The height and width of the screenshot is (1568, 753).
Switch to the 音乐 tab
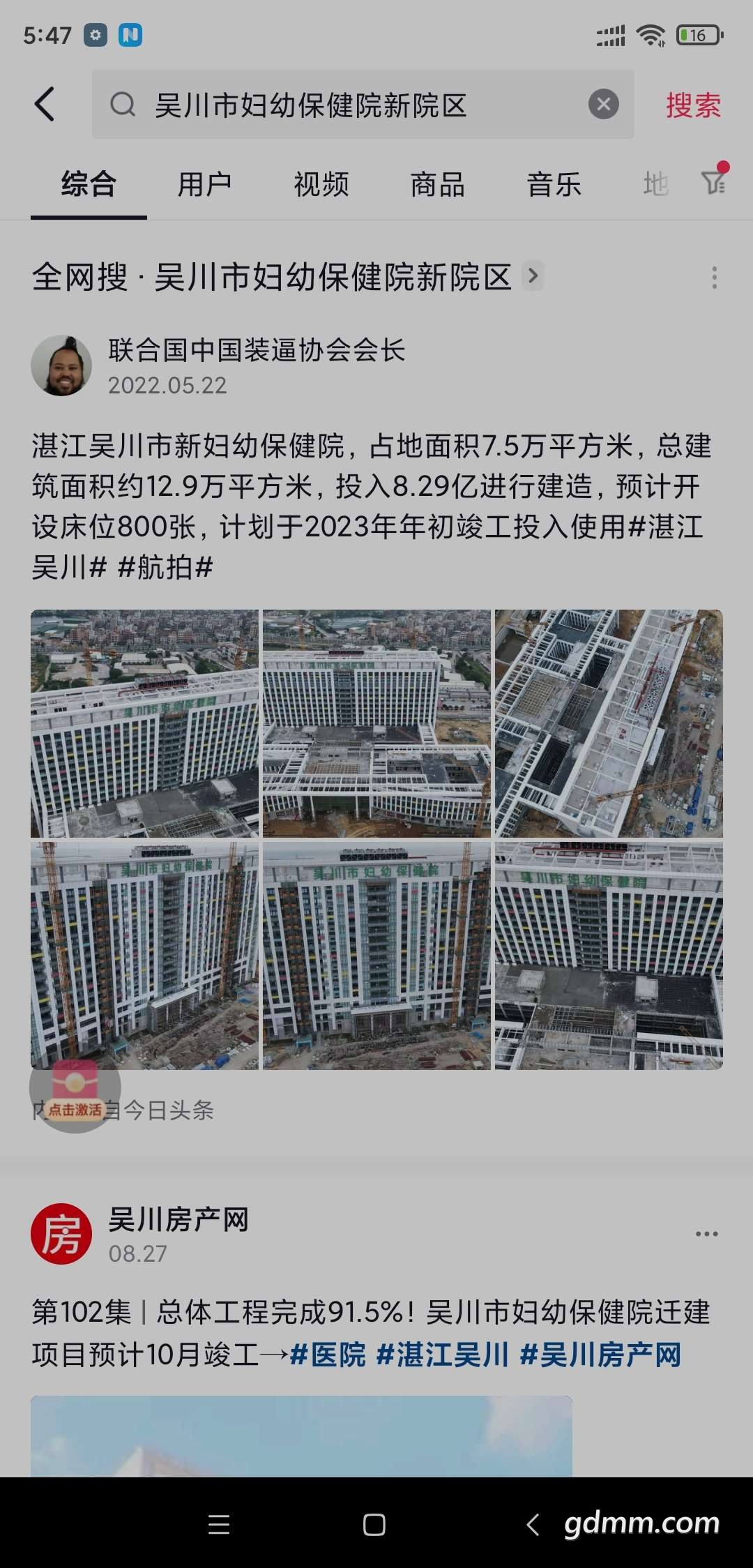(x=554, y=185)
